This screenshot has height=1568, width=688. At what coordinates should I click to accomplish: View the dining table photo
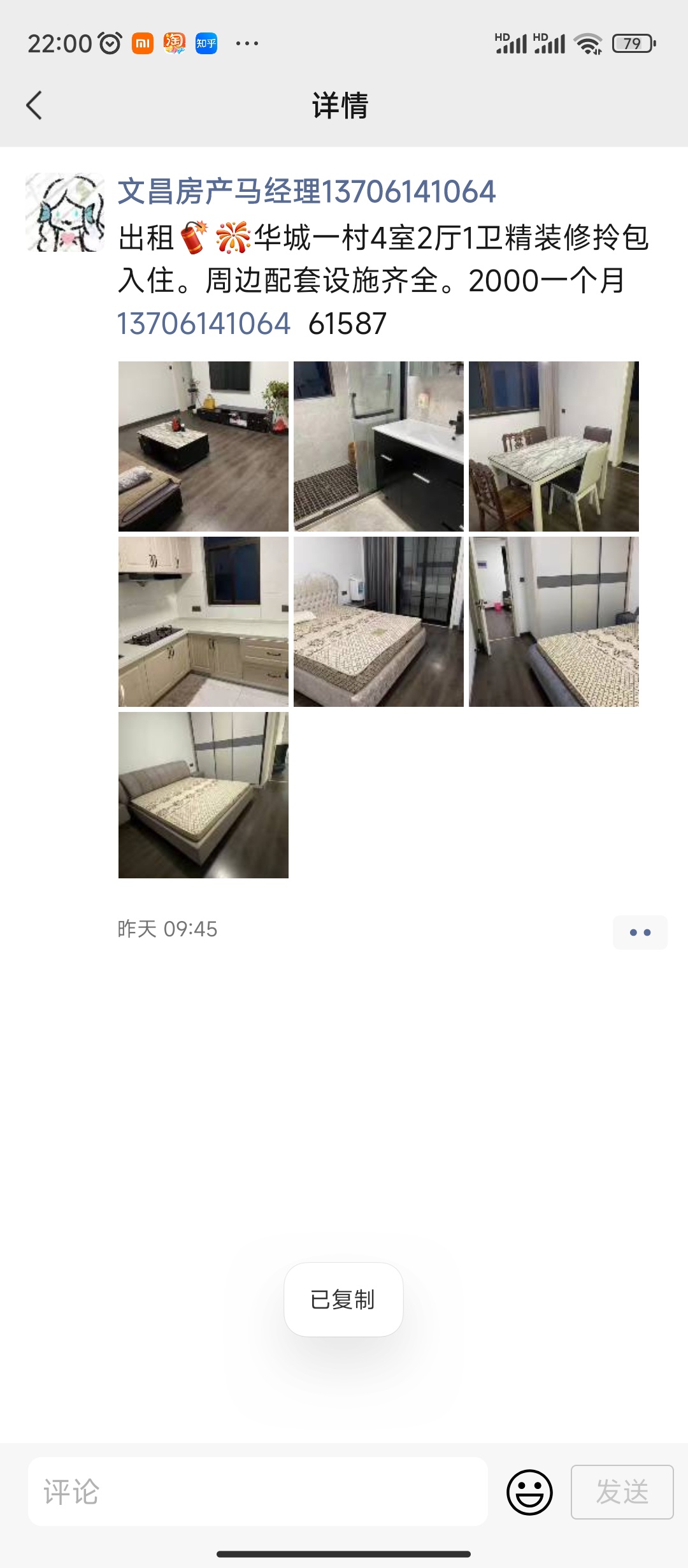pos(554,446)
